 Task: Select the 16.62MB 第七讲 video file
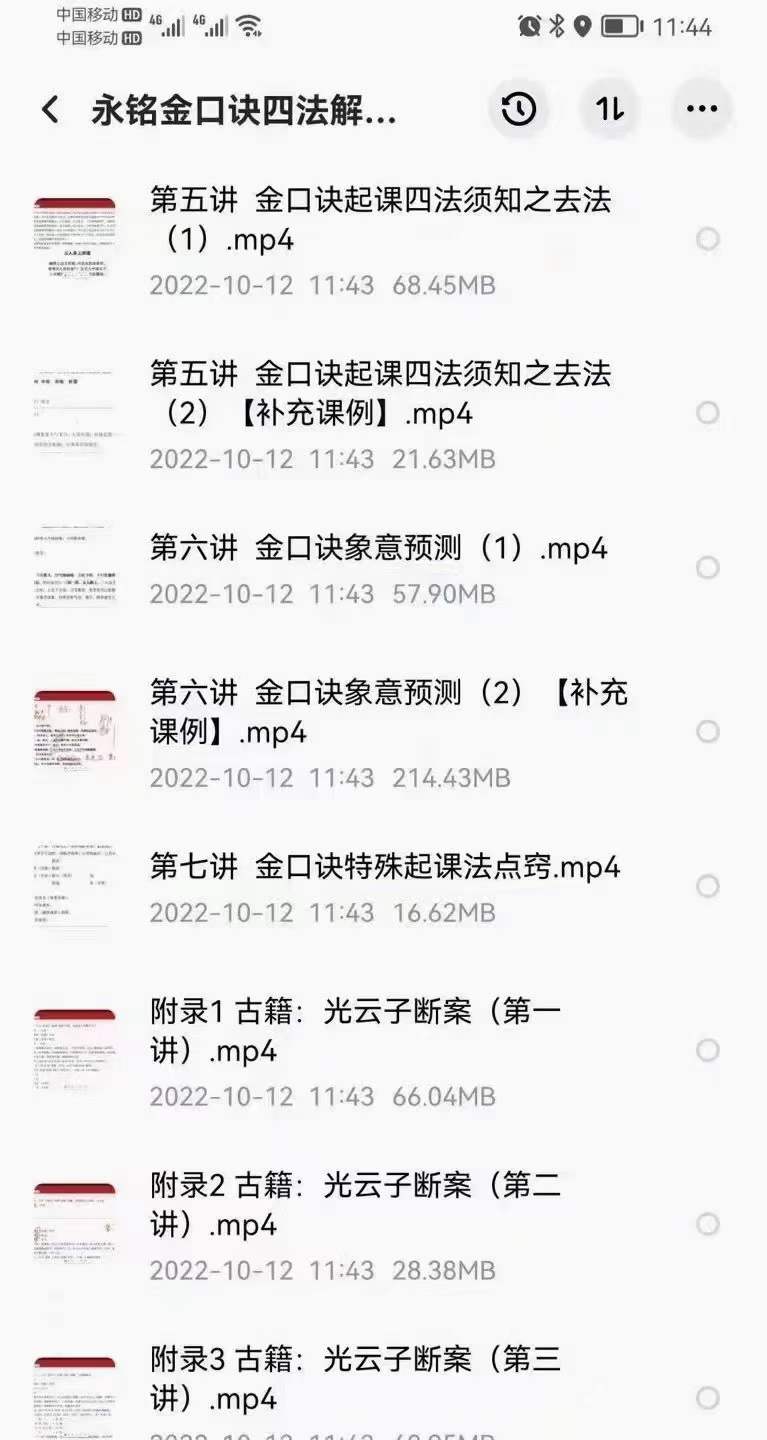coord(708,886)
